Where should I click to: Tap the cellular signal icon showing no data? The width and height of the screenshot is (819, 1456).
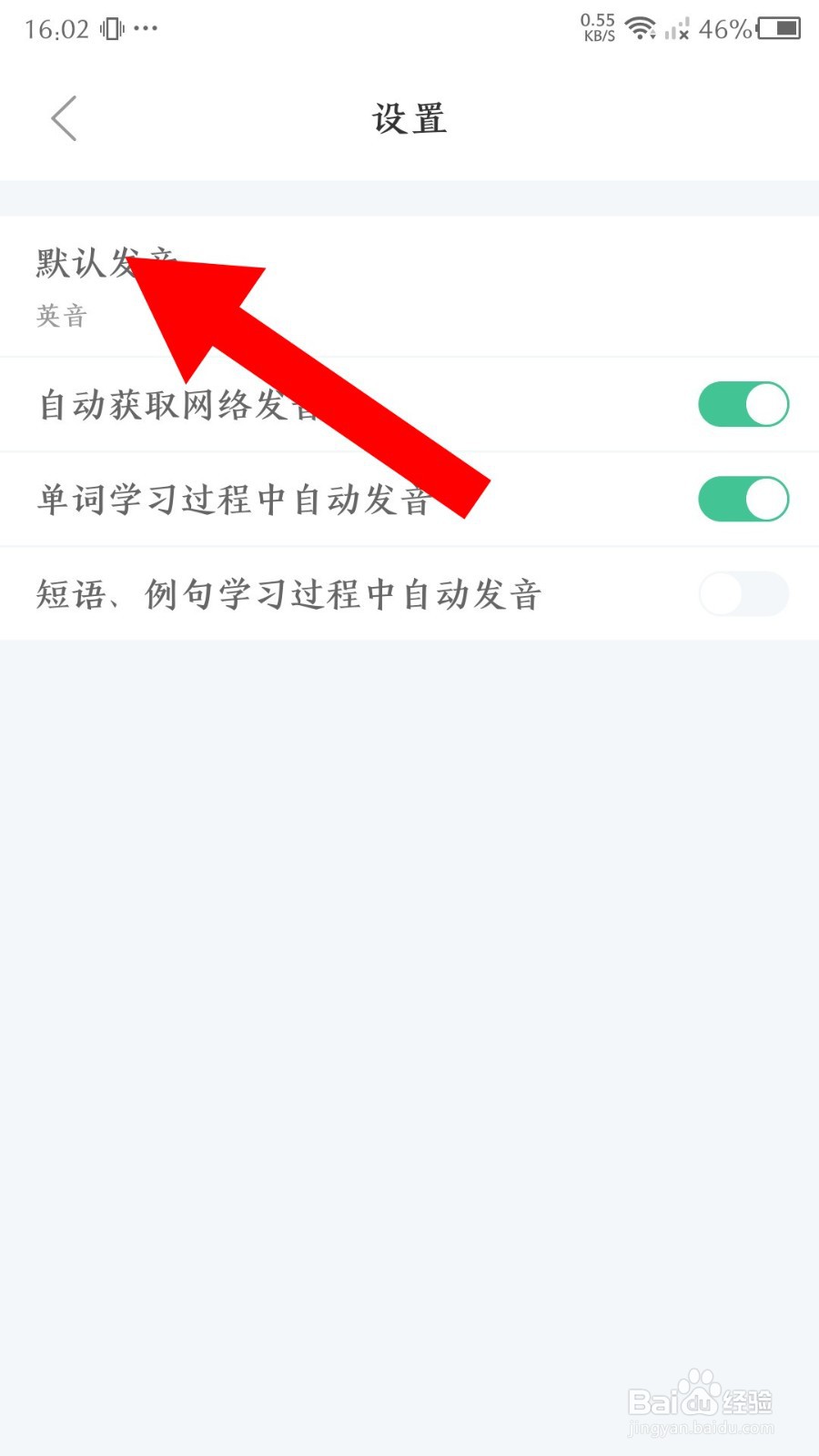[x=679, y=29]
